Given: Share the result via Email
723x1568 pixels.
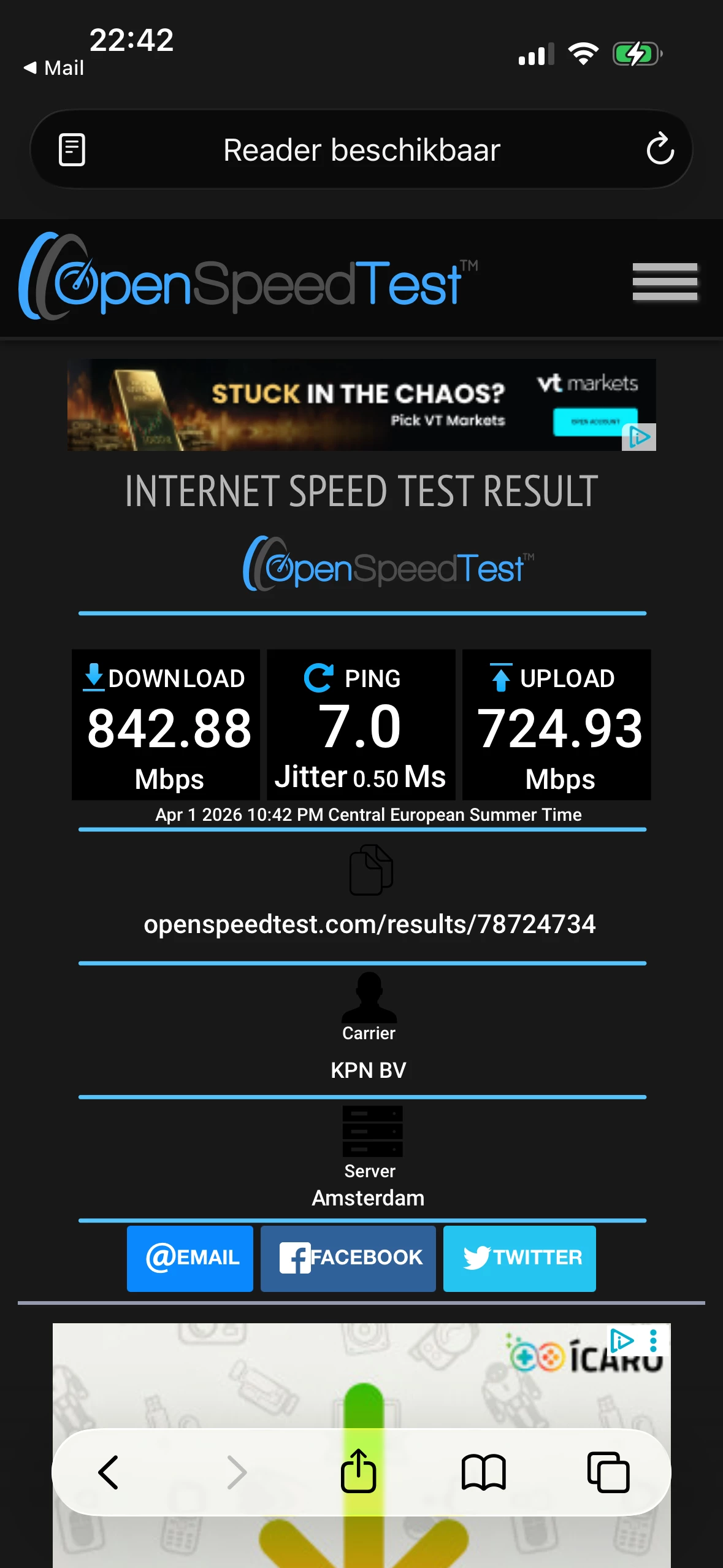Looking at the screenshot, I should (190, 1258).
